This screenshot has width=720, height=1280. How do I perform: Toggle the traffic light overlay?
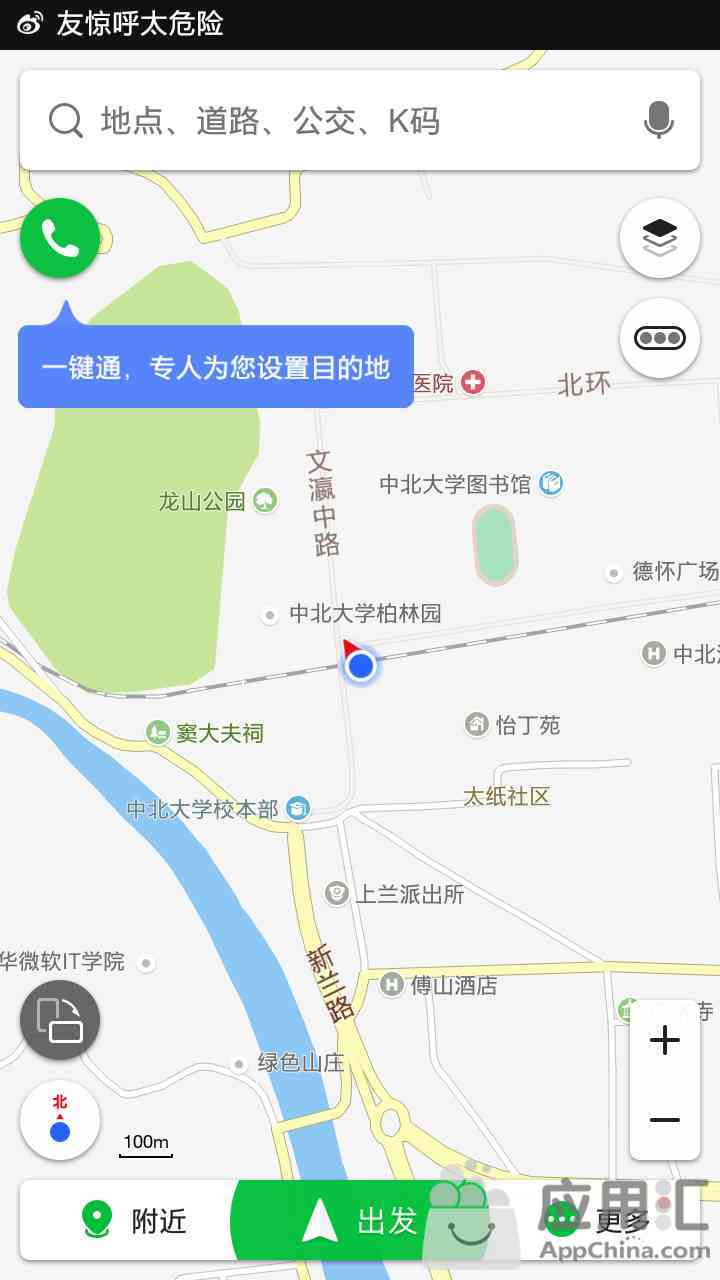click(659, 338)
